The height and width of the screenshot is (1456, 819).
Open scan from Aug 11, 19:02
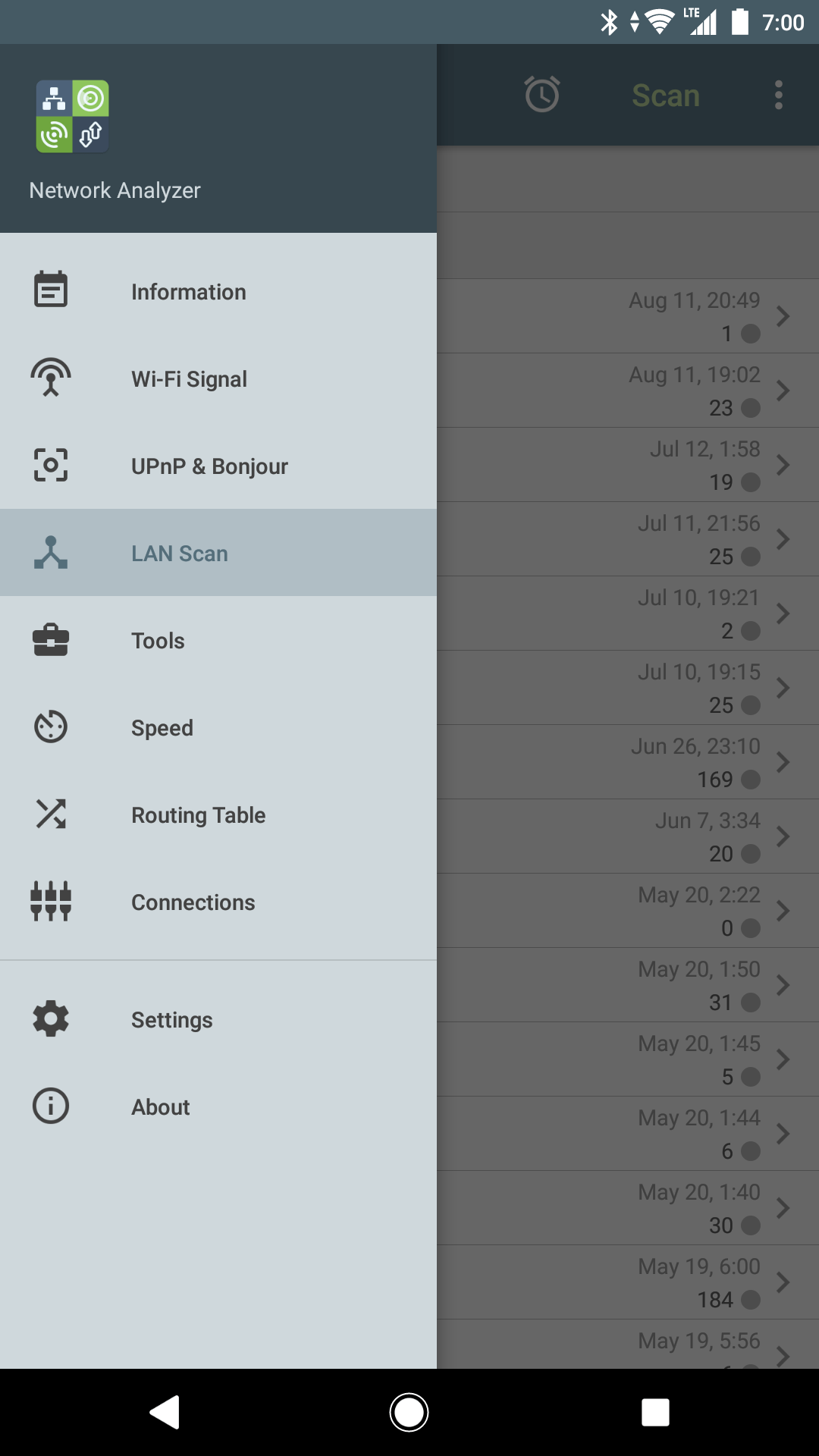(x=628, y=391)
